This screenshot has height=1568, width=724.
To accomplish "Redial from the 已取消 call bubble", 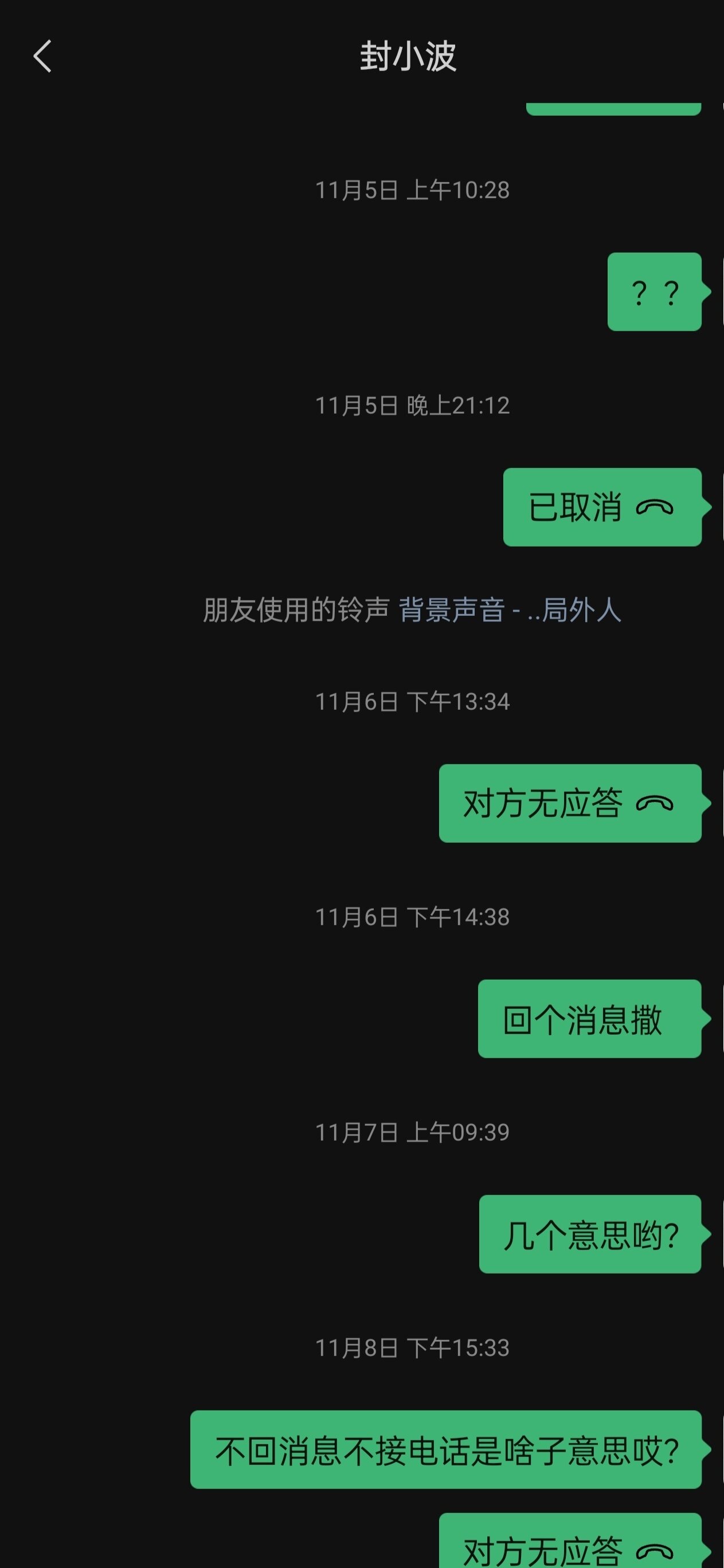I will 601,507.
